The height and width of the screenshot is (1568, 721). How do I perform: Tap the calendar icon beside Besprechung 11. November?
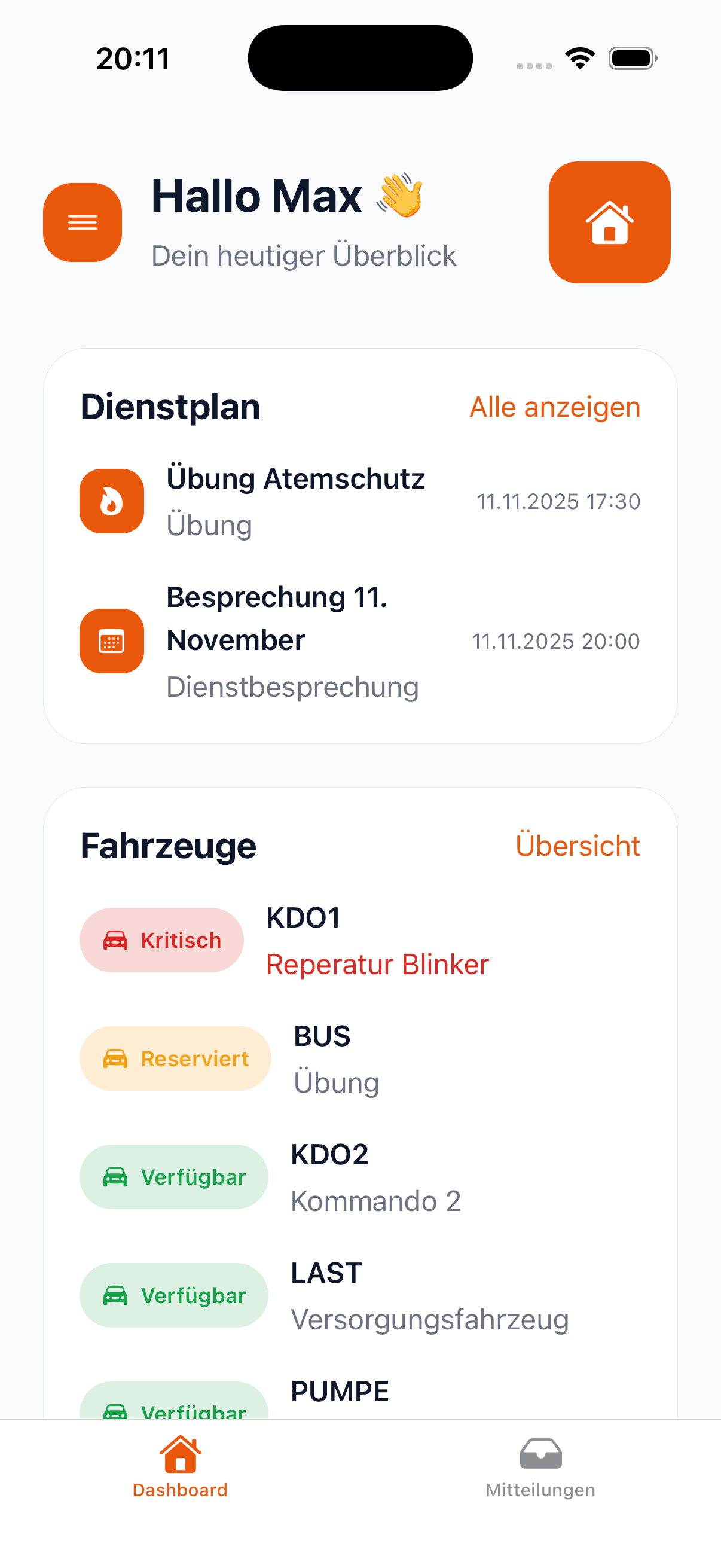pyautogui.click(x=111, y=641)
